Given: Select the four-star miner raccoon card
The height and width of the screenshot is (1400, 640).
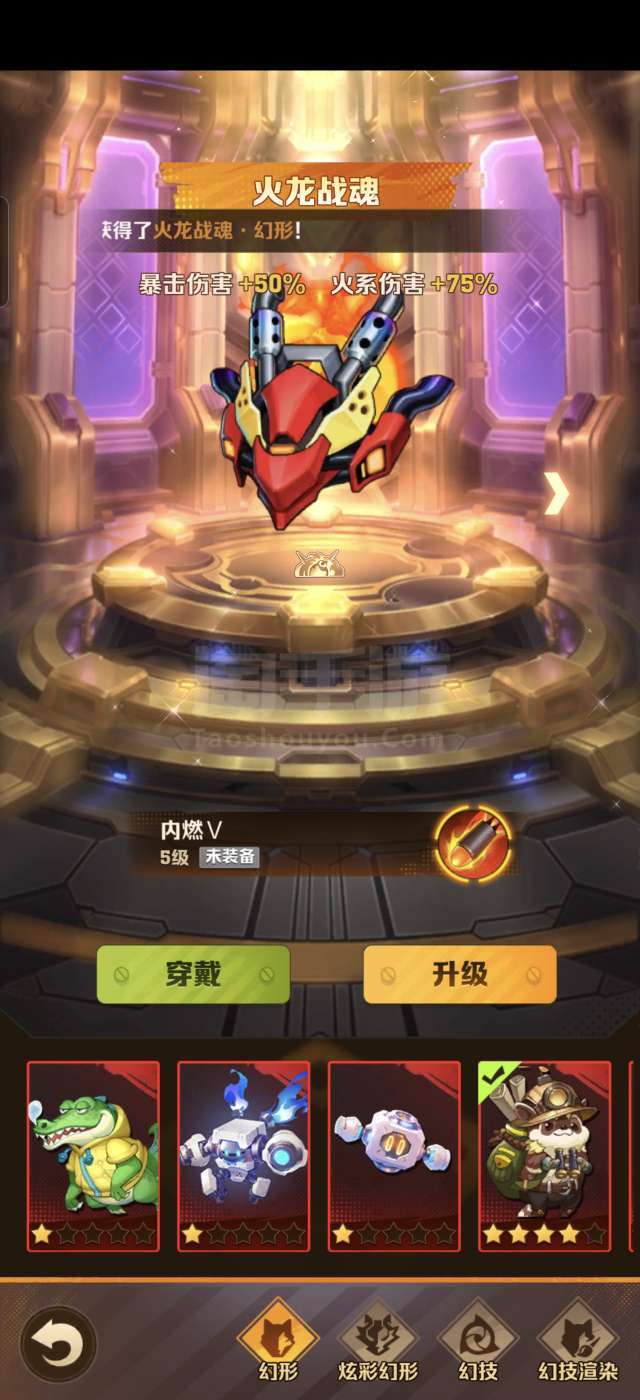Looking at the screenshot, I should (545, 1156).
